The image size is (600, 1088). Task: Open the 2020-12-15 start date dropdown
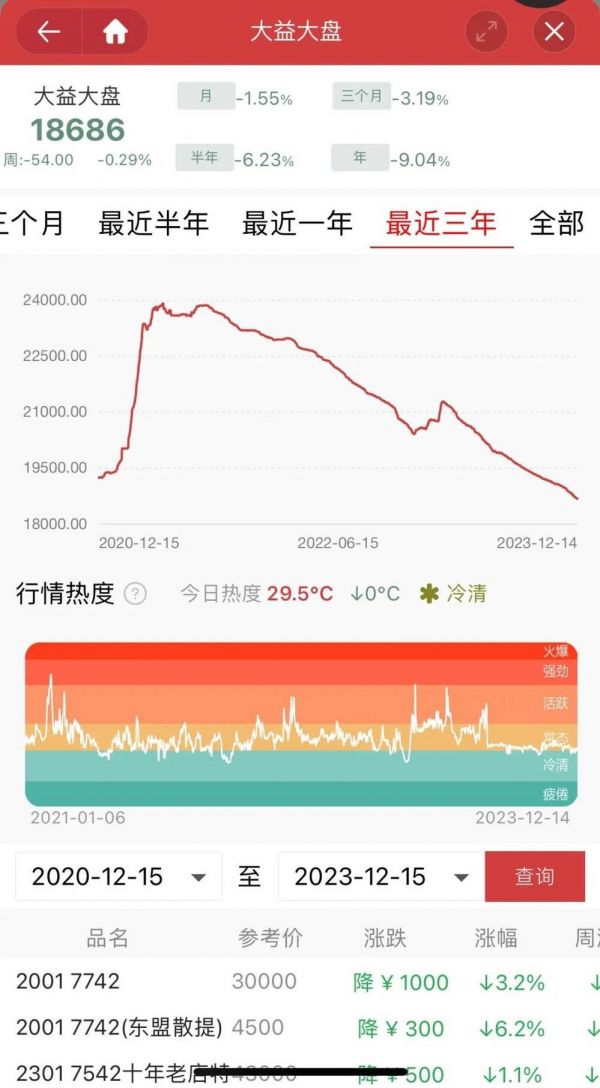(x=118, y=877)
